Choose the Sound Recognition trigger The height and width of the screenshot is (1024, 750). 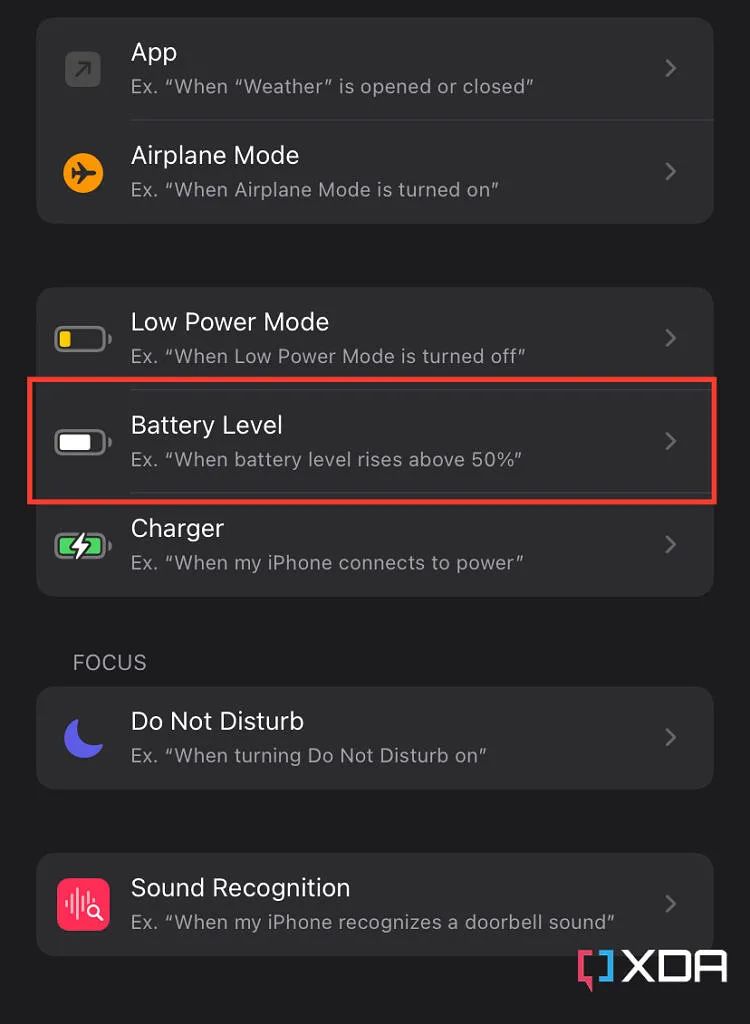coord(374,903)
